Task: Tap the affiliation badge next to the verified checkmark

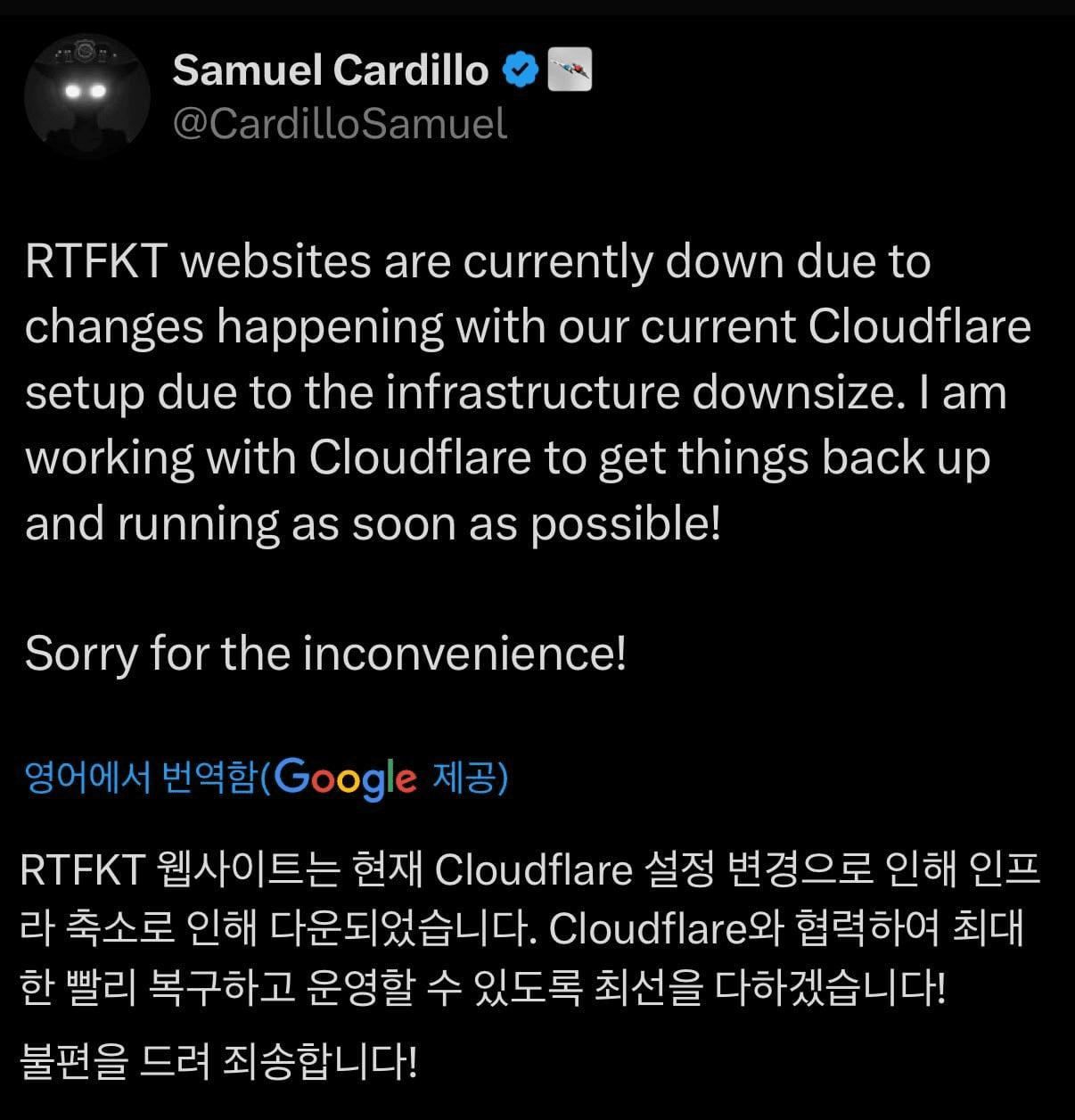Action: pyautogui.click(x=569, y=70)
